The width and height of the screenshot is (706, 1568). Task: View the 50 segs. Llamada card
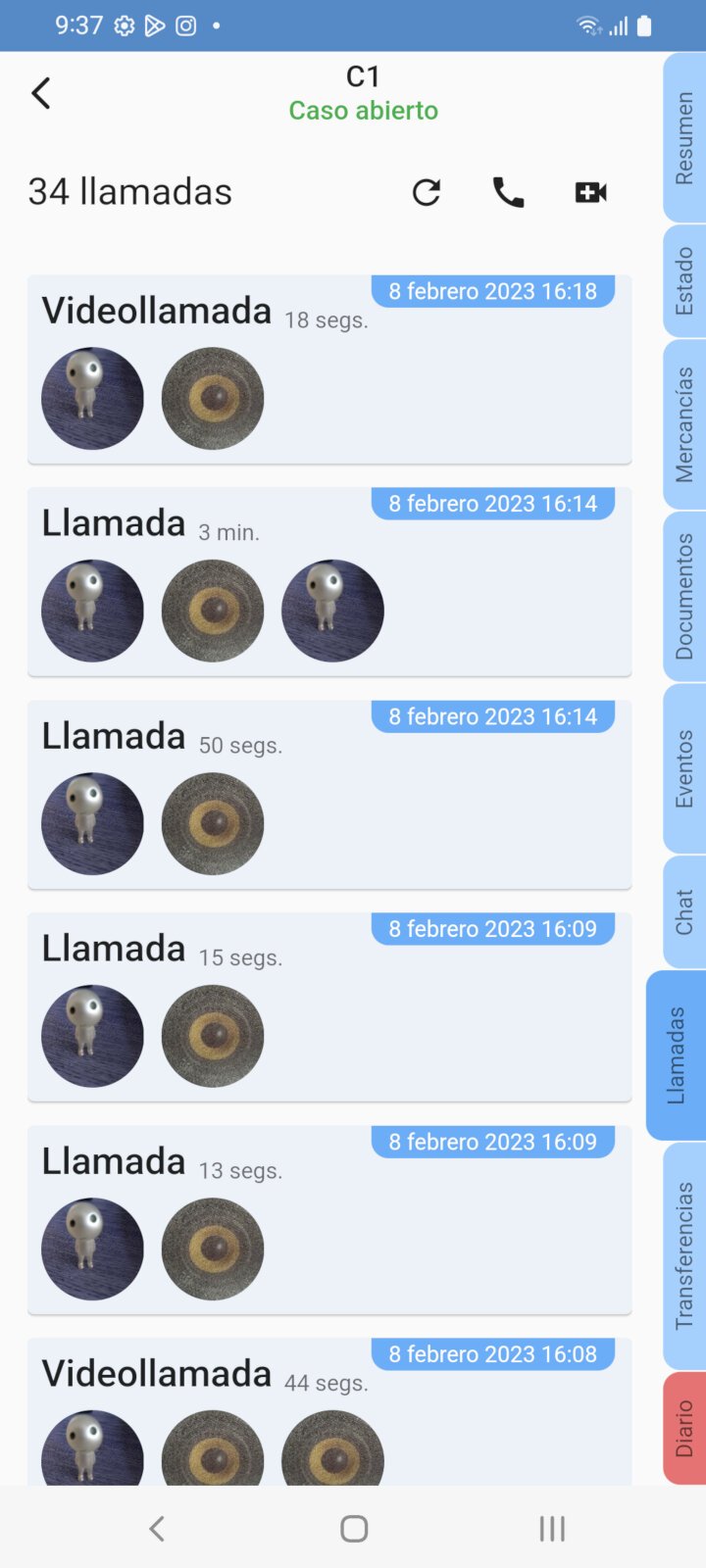pyautogui.click(x=328, y=795)
